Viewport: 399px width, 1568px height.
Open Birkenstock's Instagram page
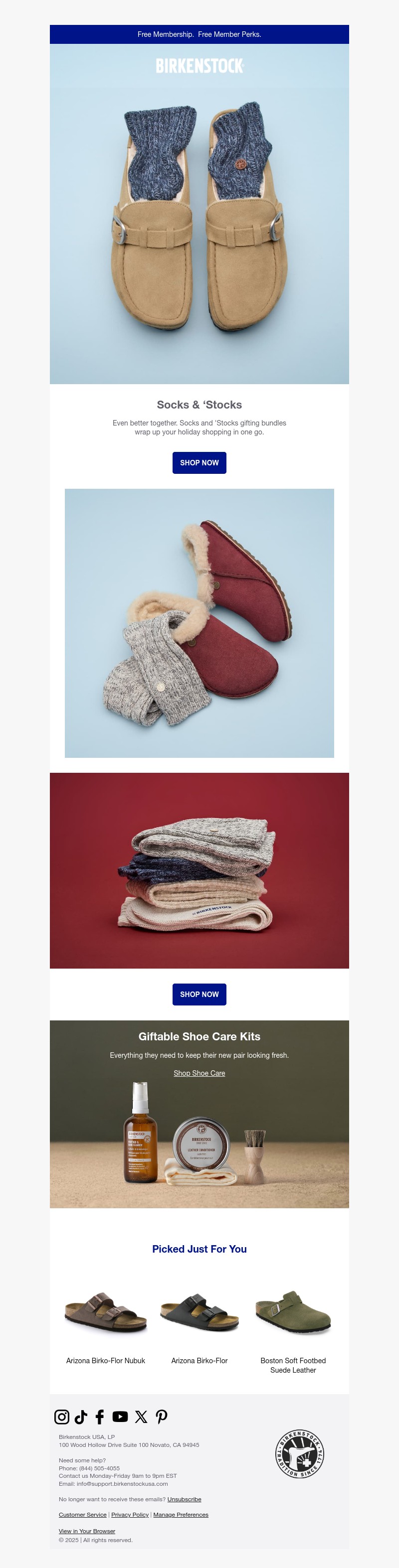[61, 1417]
